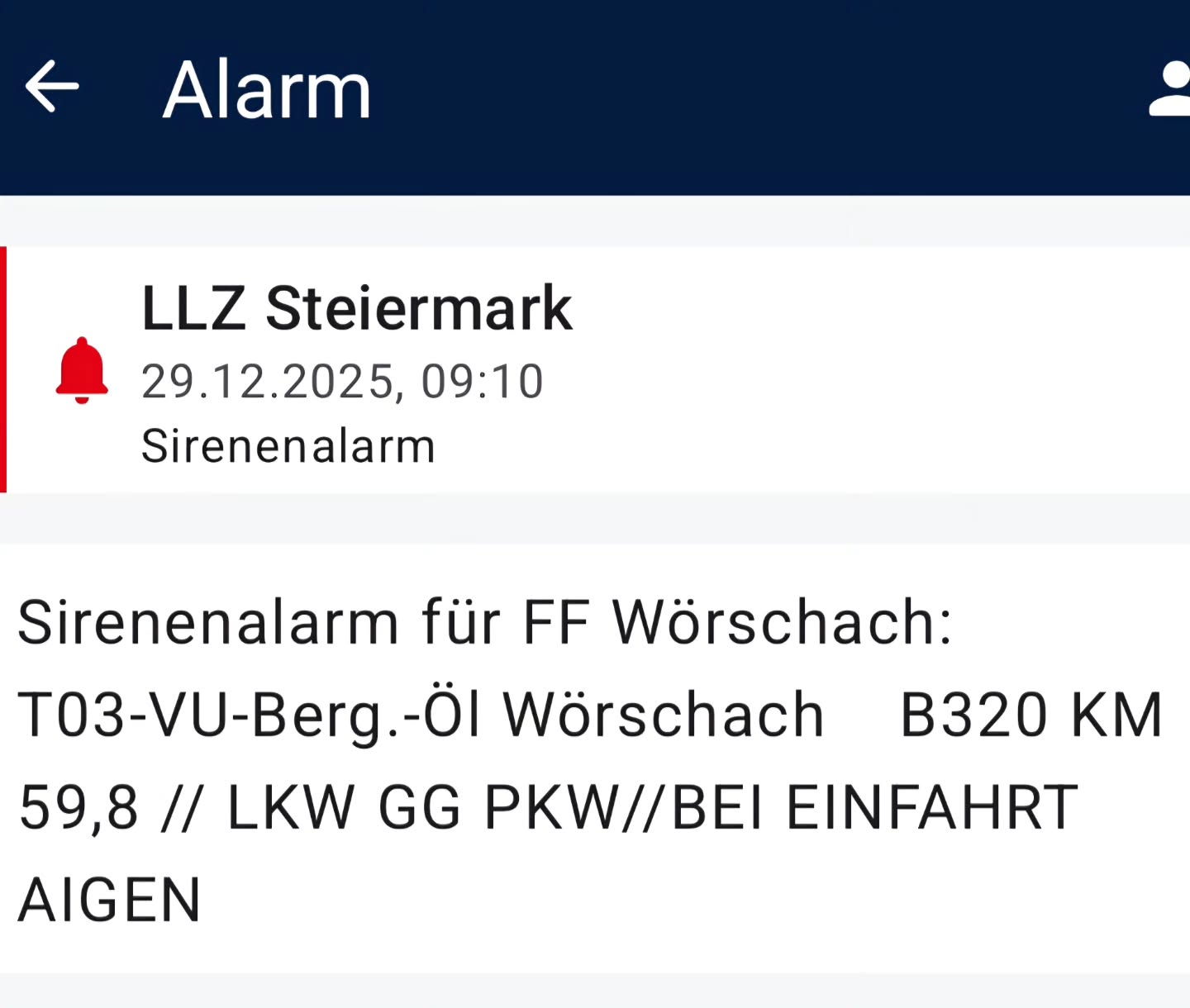Go back from the Alarm screen
This screenshot has width=1190, height=1008.
[x=51, y=86]
